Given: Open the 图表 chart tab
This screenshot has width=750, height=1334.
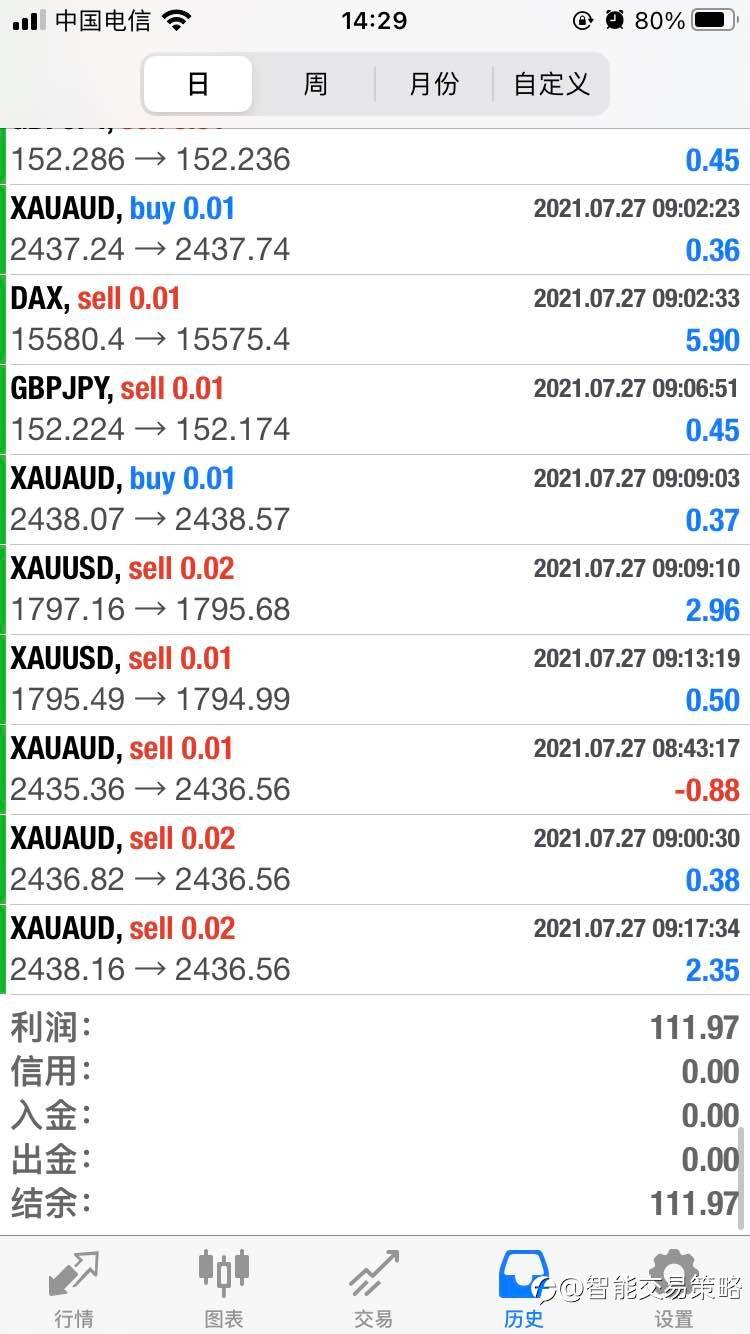Looking at the screenshot, I should click(x=224, y=1288).
